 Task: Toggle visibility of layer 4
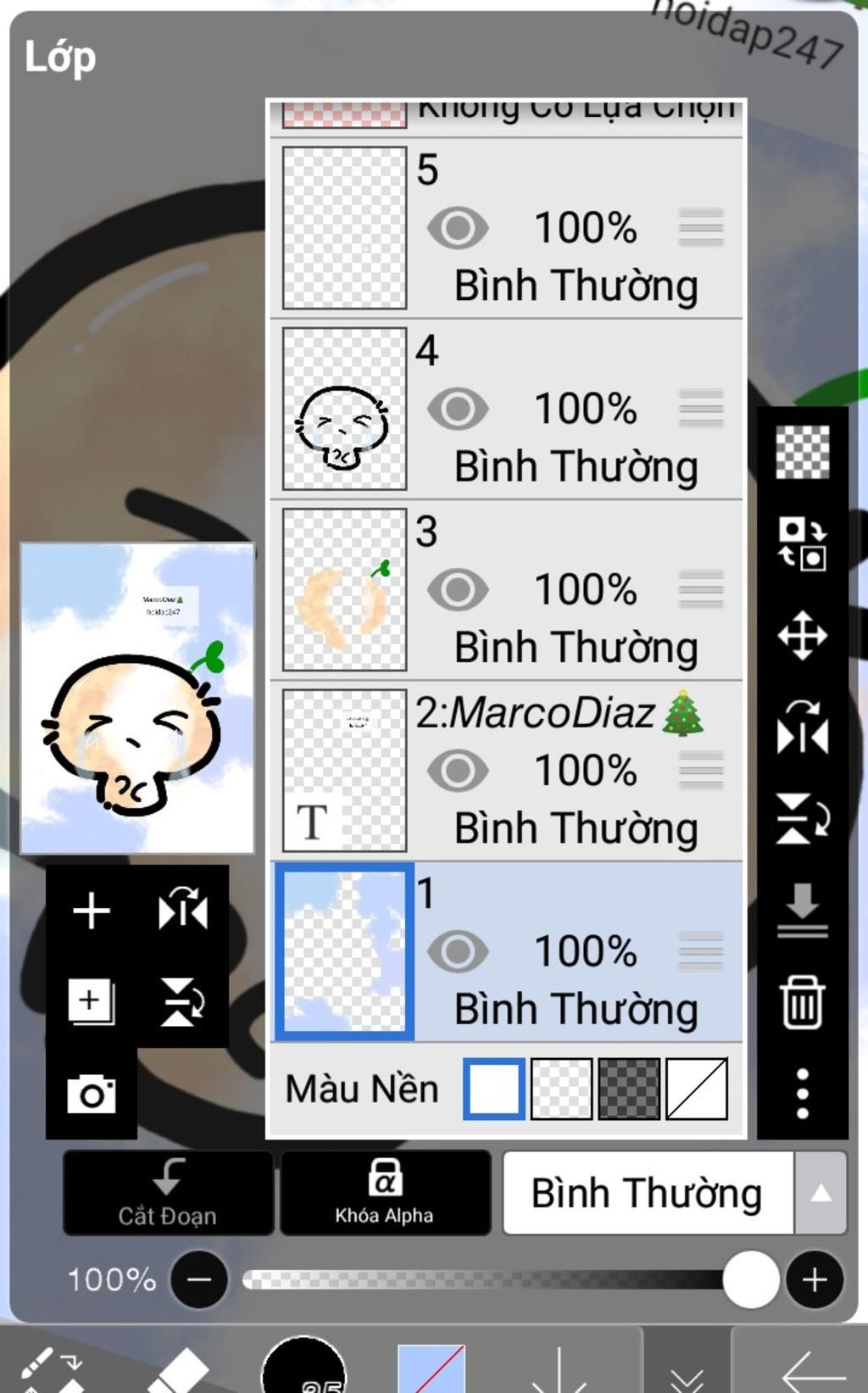[458, 409]
